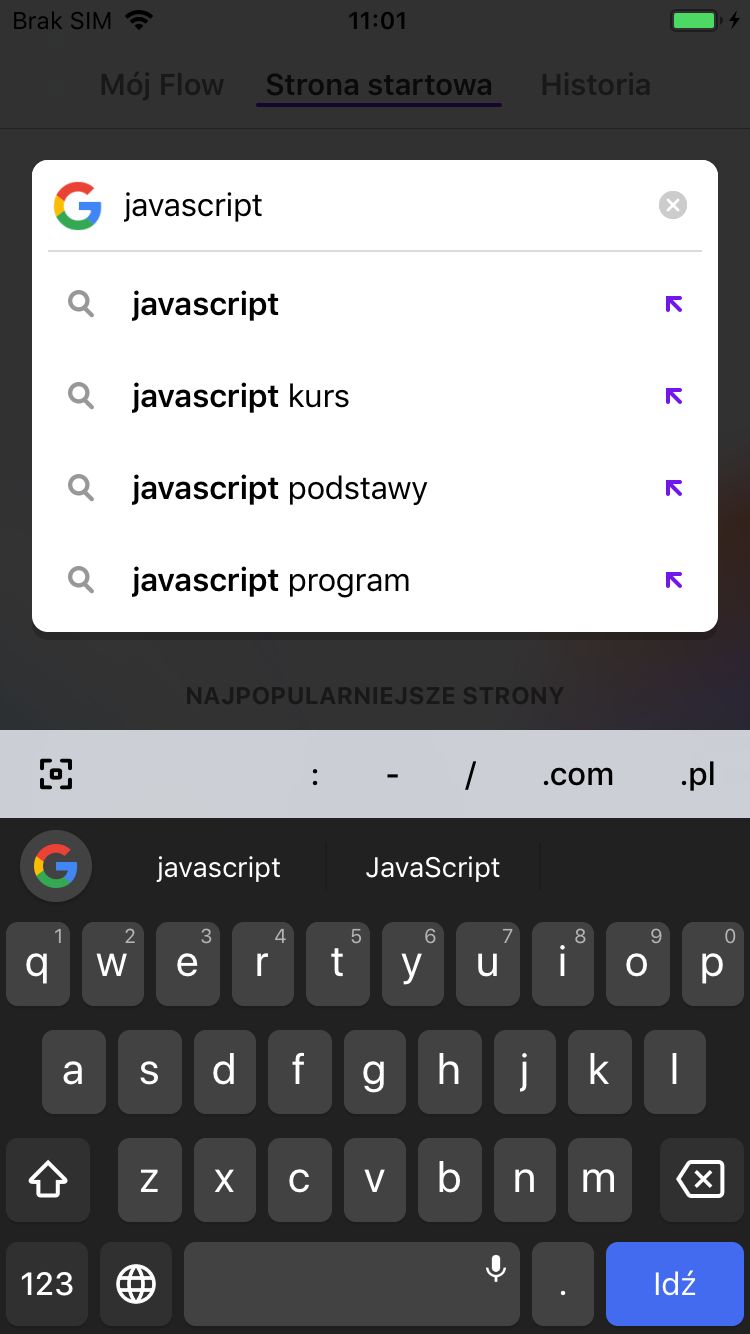Choose the "JavaScript" keyboard suggestion

point(433,867)
